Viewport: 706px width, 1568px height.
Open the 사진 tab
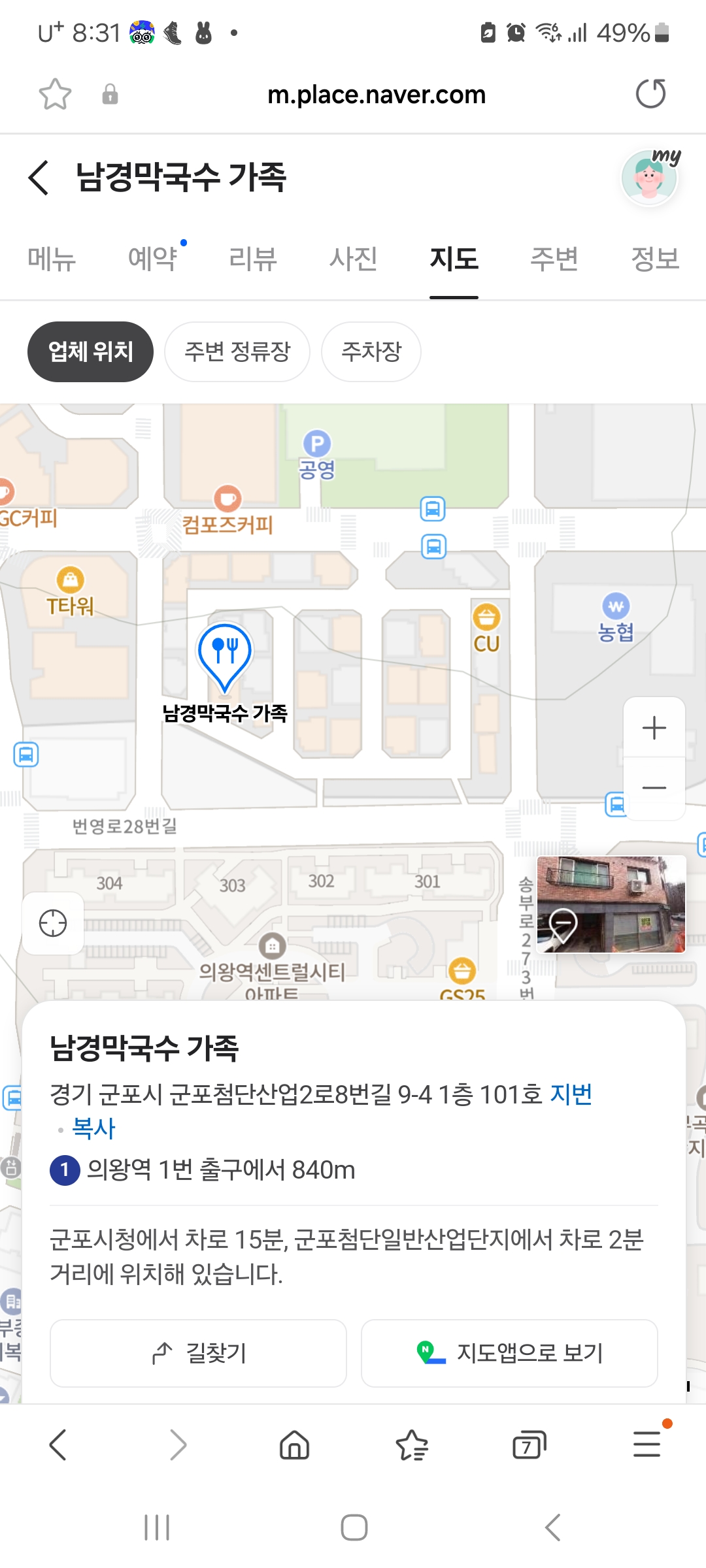(x=354, y=259)
